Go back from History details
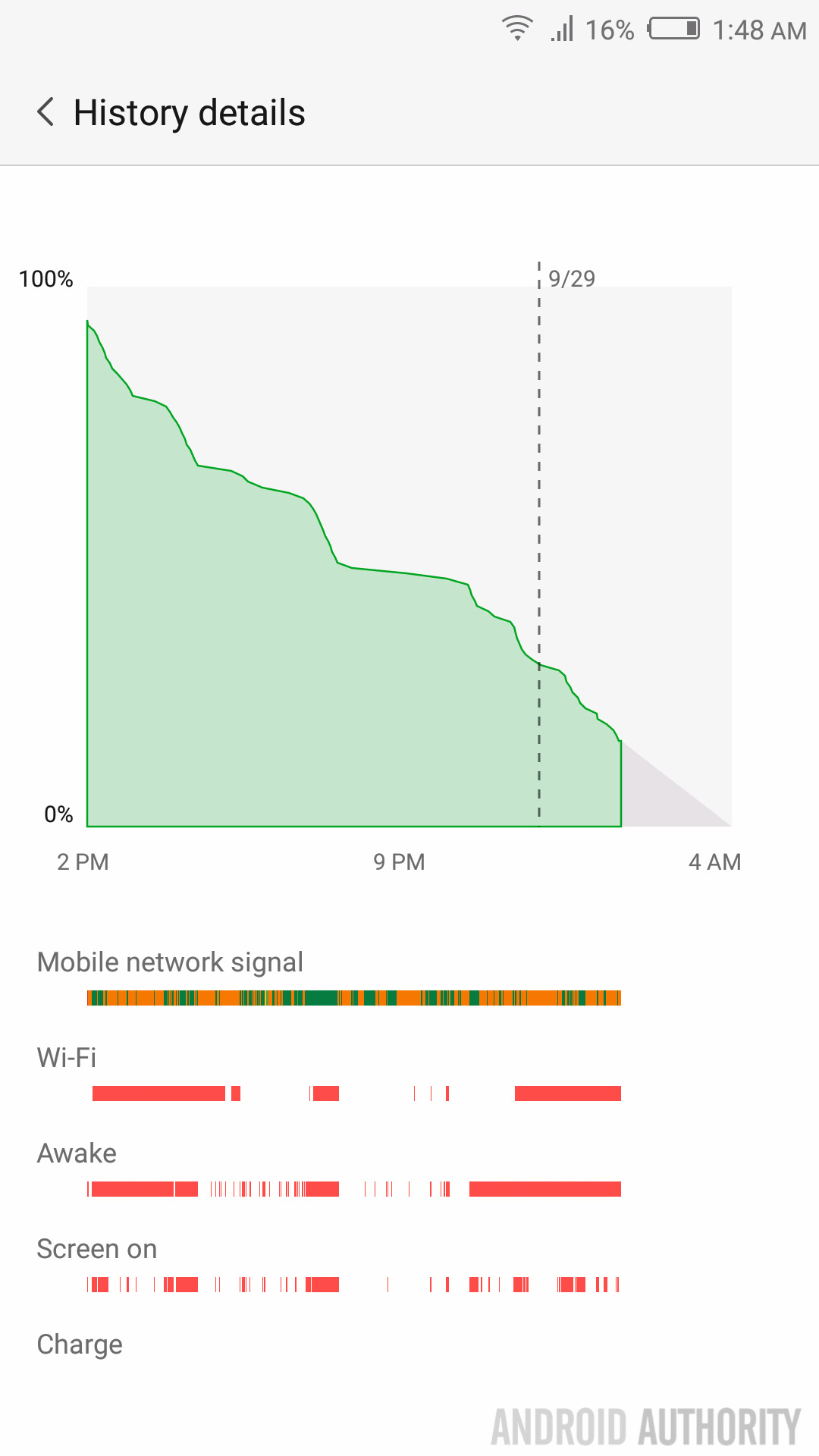Viewport: 819px width, 1456px height. pyautogui.click(x=45, y=112)
